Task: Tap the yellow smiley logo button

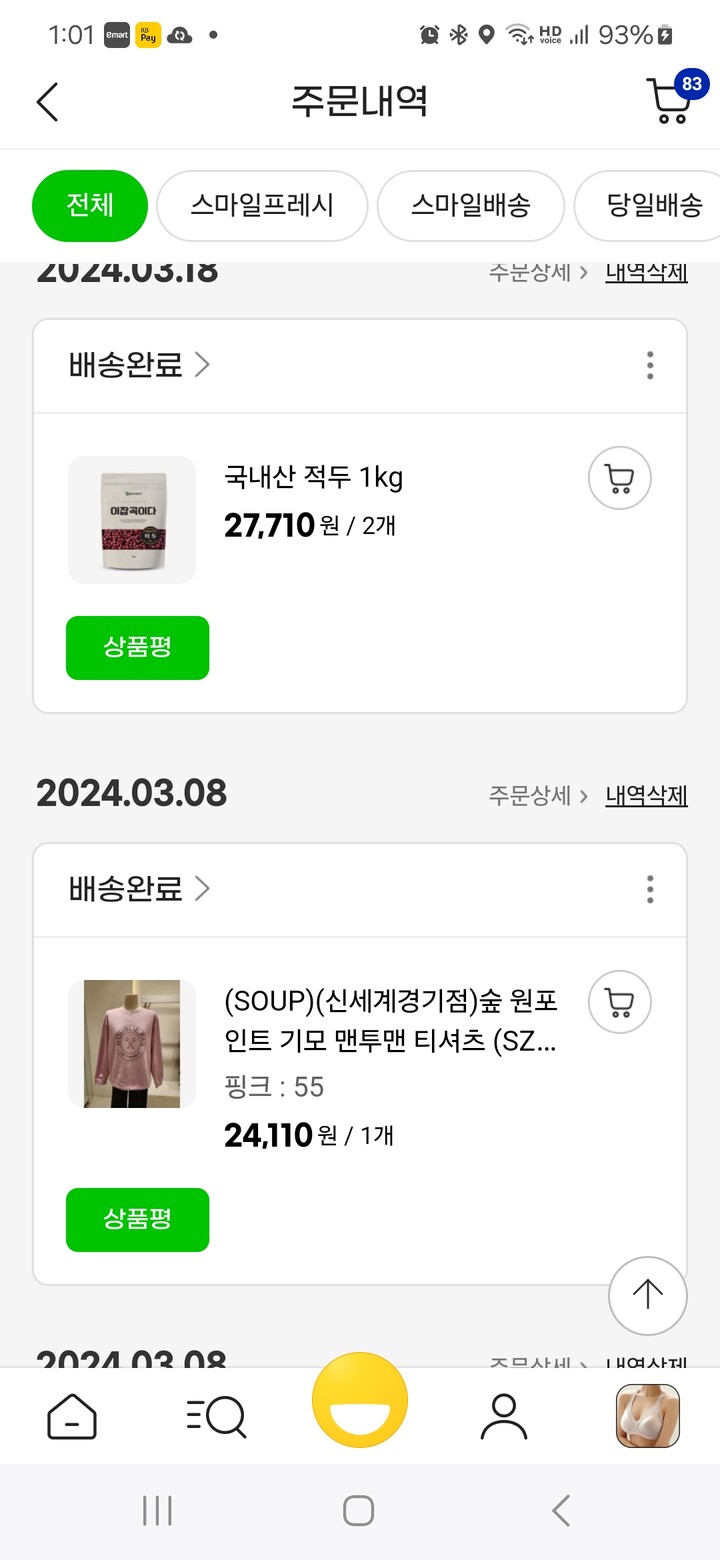Action: pos(359,1401)
